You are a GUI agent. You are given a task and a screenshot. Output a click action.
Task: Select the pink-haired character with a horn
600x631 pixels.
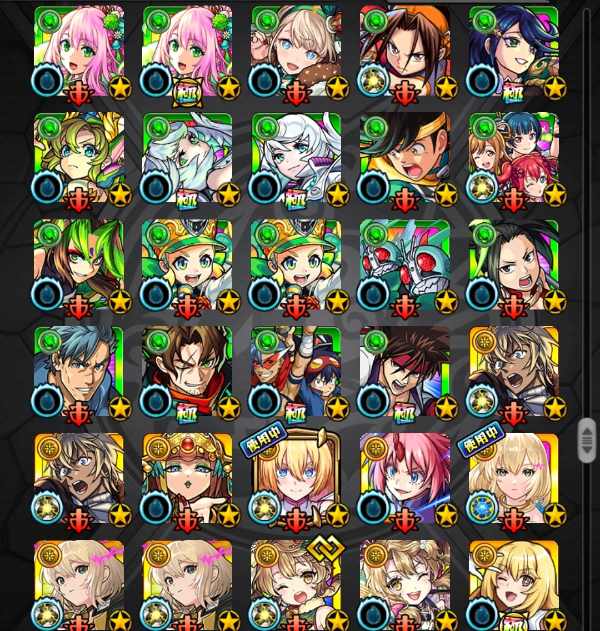click(x=404, y=479)
